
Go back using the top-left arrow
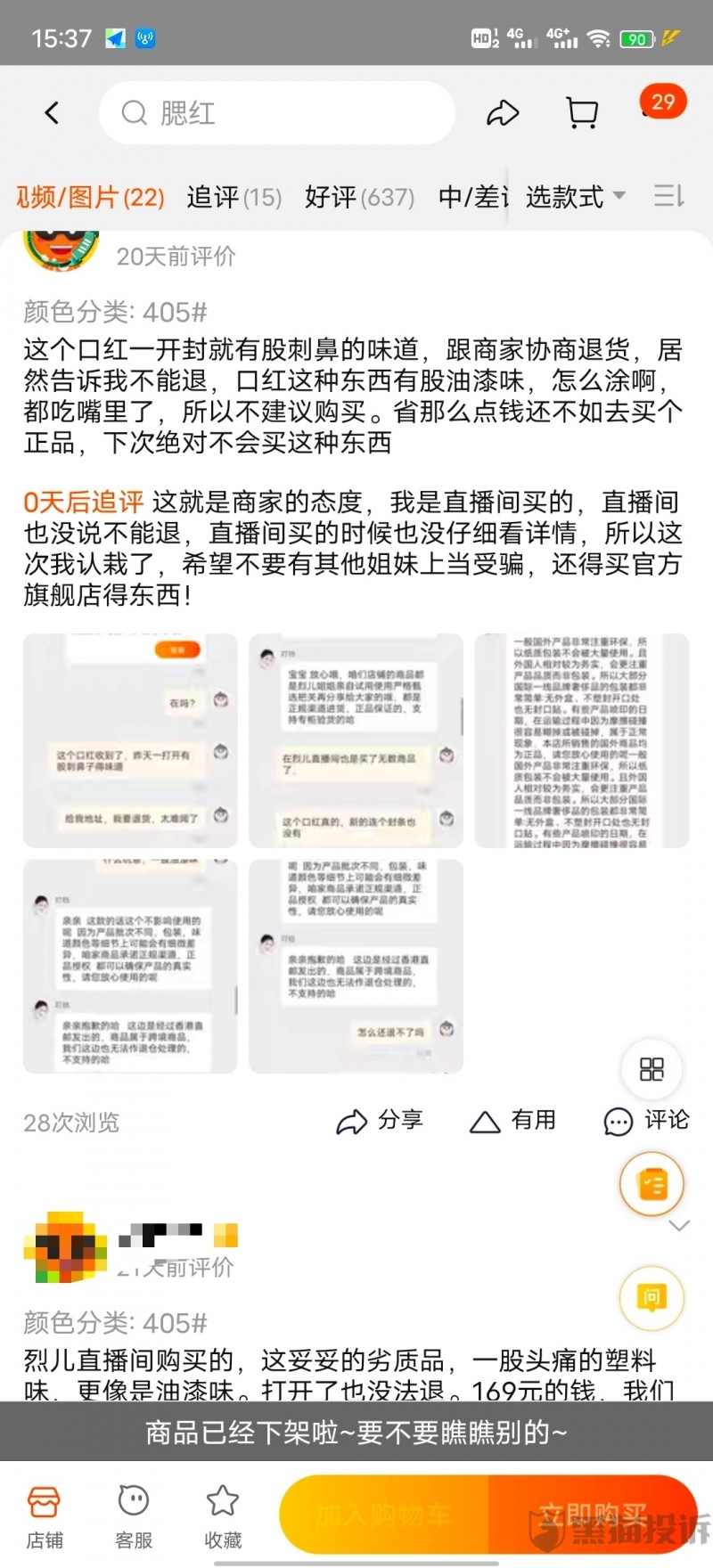coord(52,113)
